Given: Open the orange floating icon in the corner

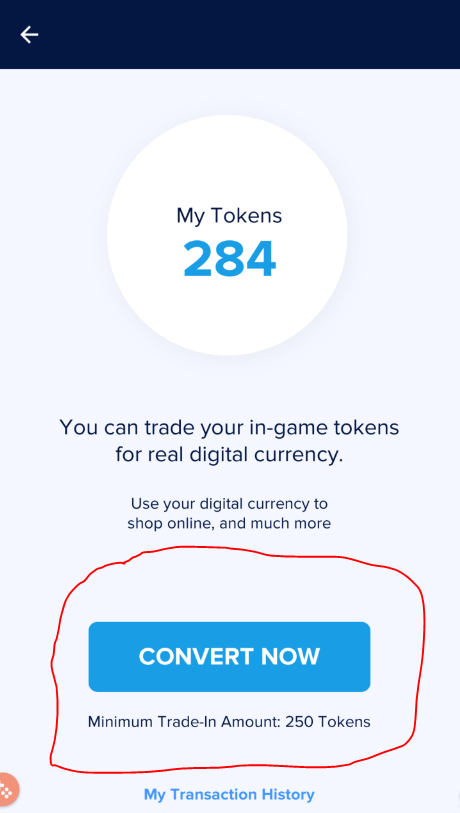Looking at the screenshot, I should coord(7,790).
